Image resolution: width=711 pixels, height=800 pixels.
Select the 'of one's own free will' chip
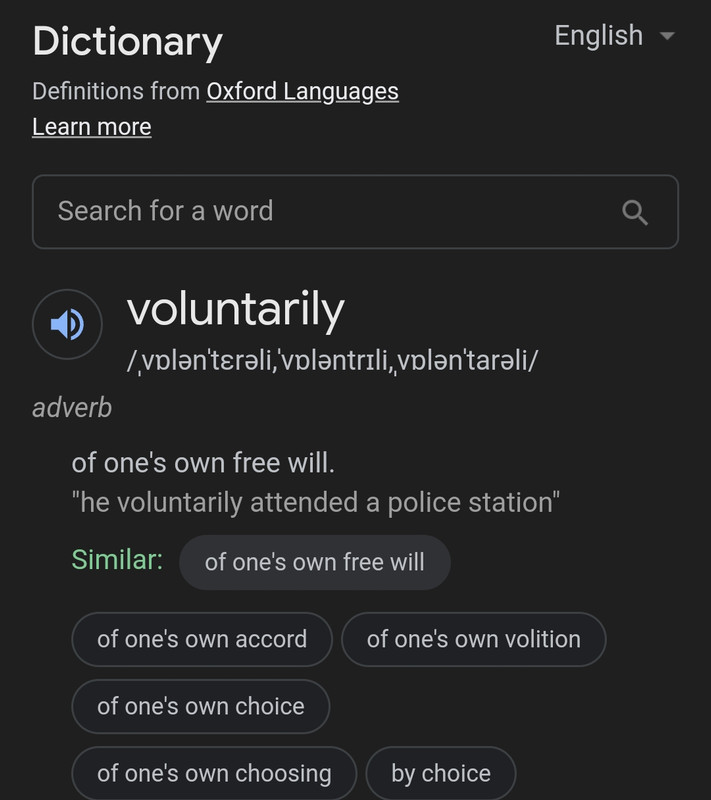(315, 562)
